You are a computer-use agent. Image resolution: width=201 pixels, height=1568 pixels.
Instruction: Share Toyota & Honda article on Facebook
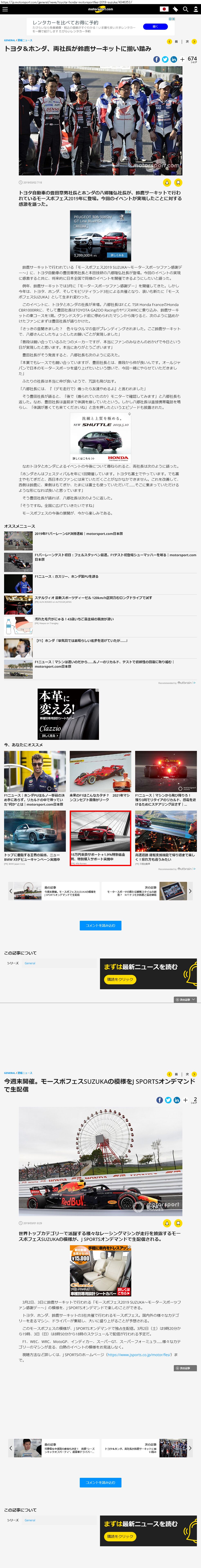[x=157, y=59]
